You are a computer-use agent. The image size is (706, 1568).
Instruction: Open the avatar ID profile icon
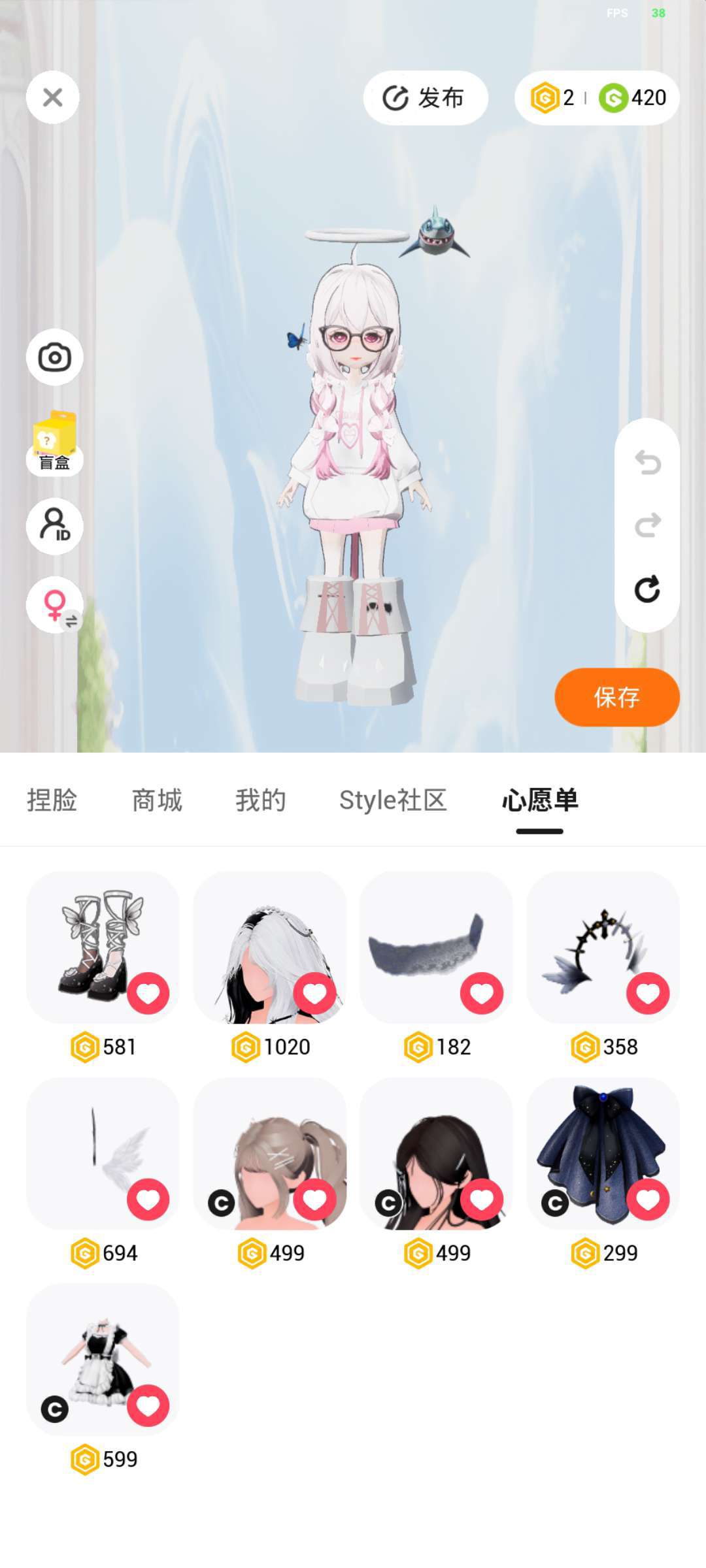[x=54, y=526]
